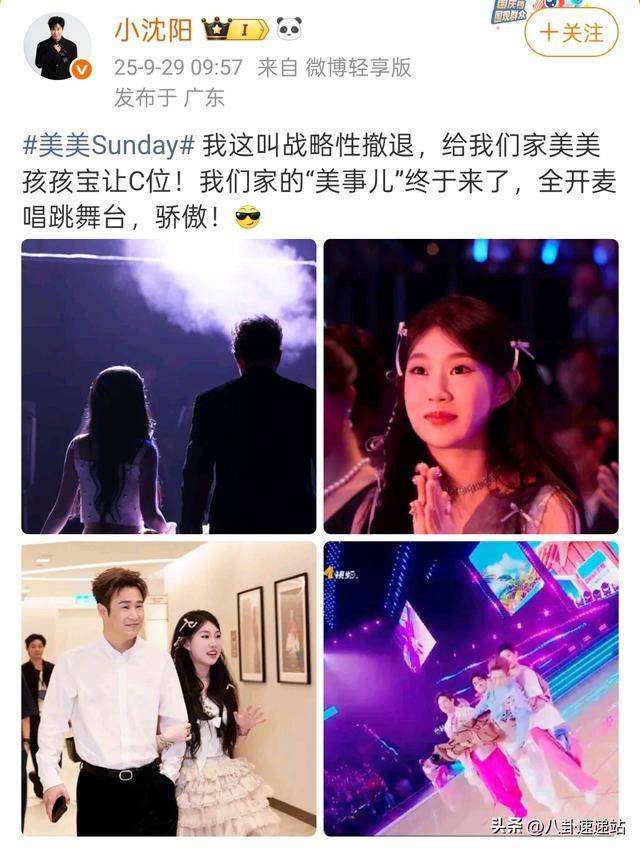Open the photo of girl clapping

(x=471, y=386)
